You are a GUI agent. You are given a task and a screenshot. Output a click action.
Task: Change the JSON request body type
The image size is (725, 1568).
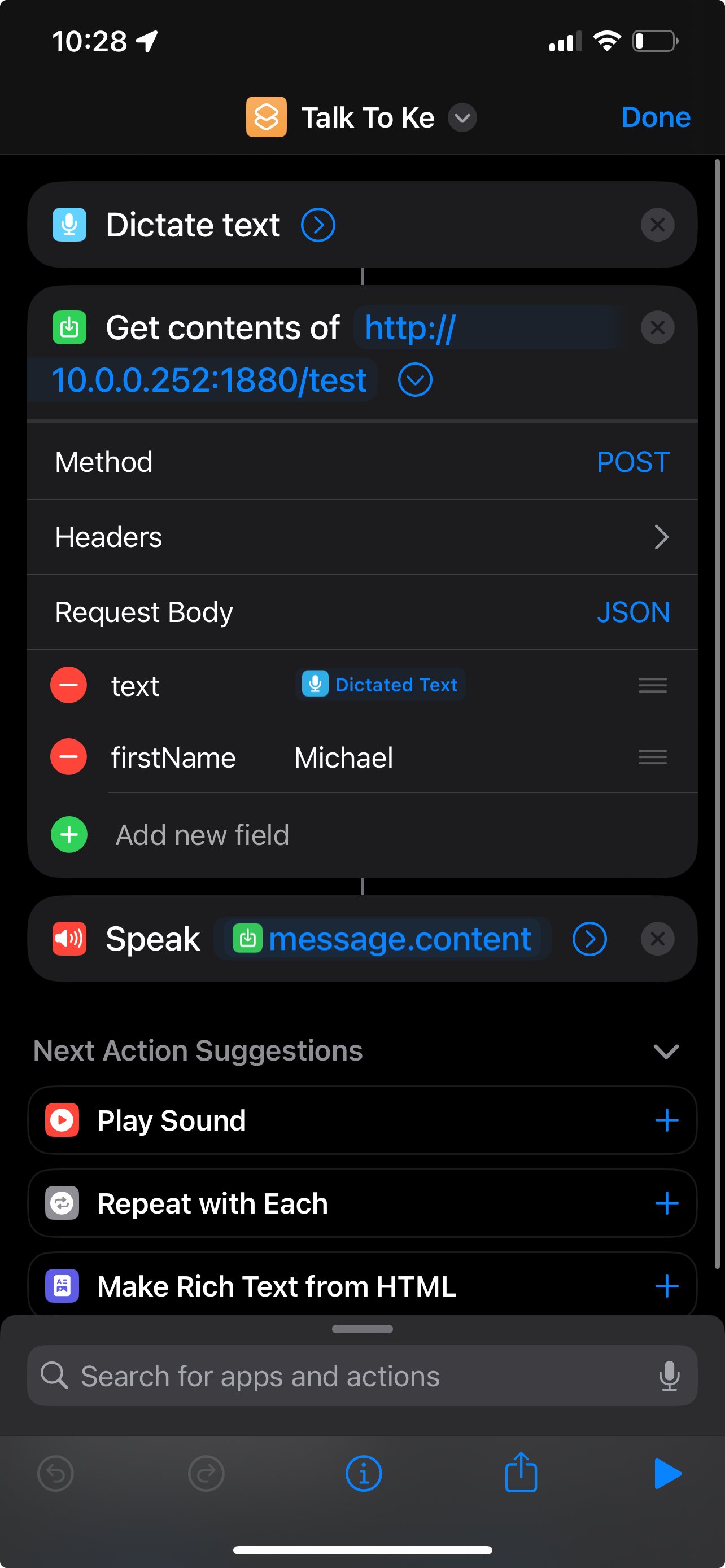pyautogui.click(x=633, y=612)
